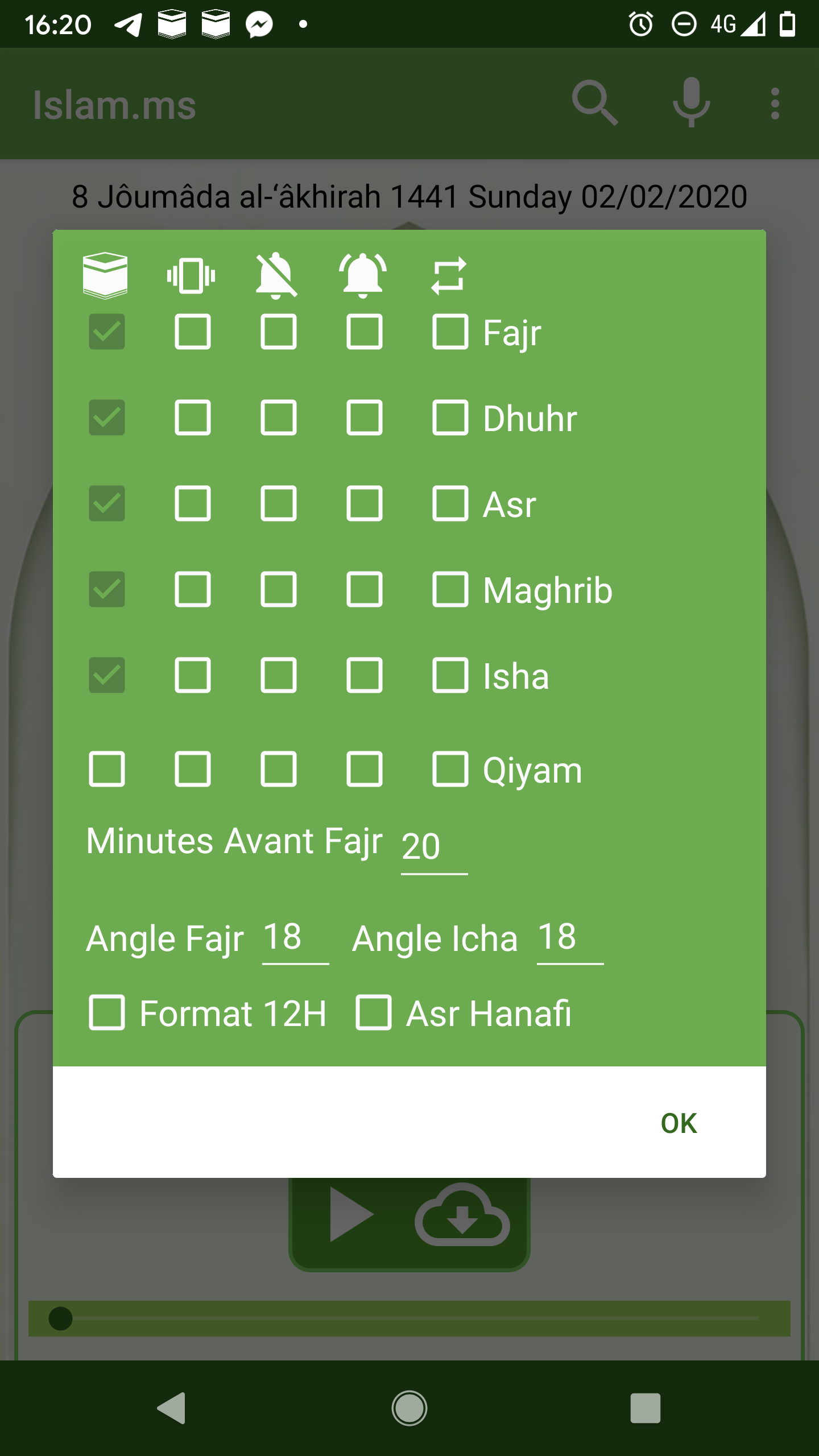Select the vibration mode icon

192,275
